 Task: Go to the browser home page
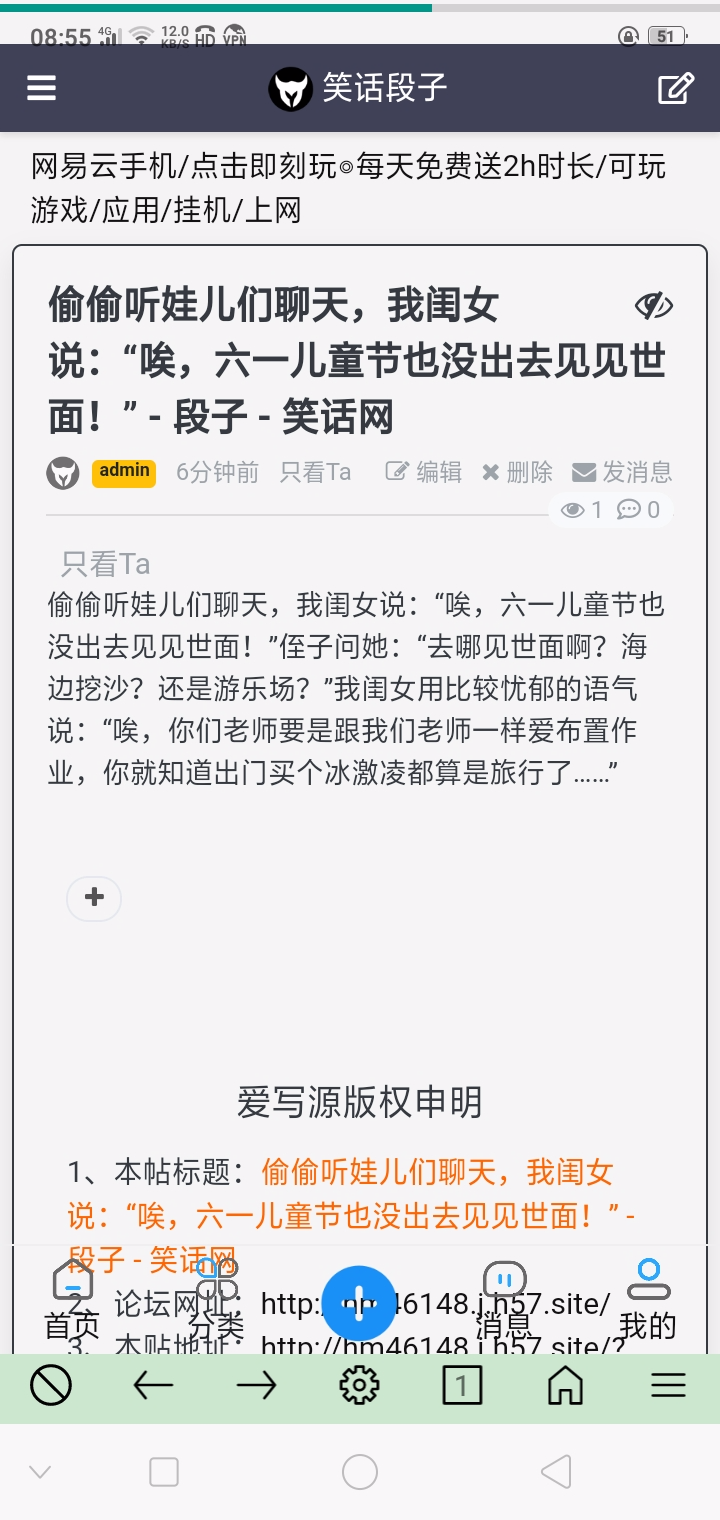(x=565, y=1386)
